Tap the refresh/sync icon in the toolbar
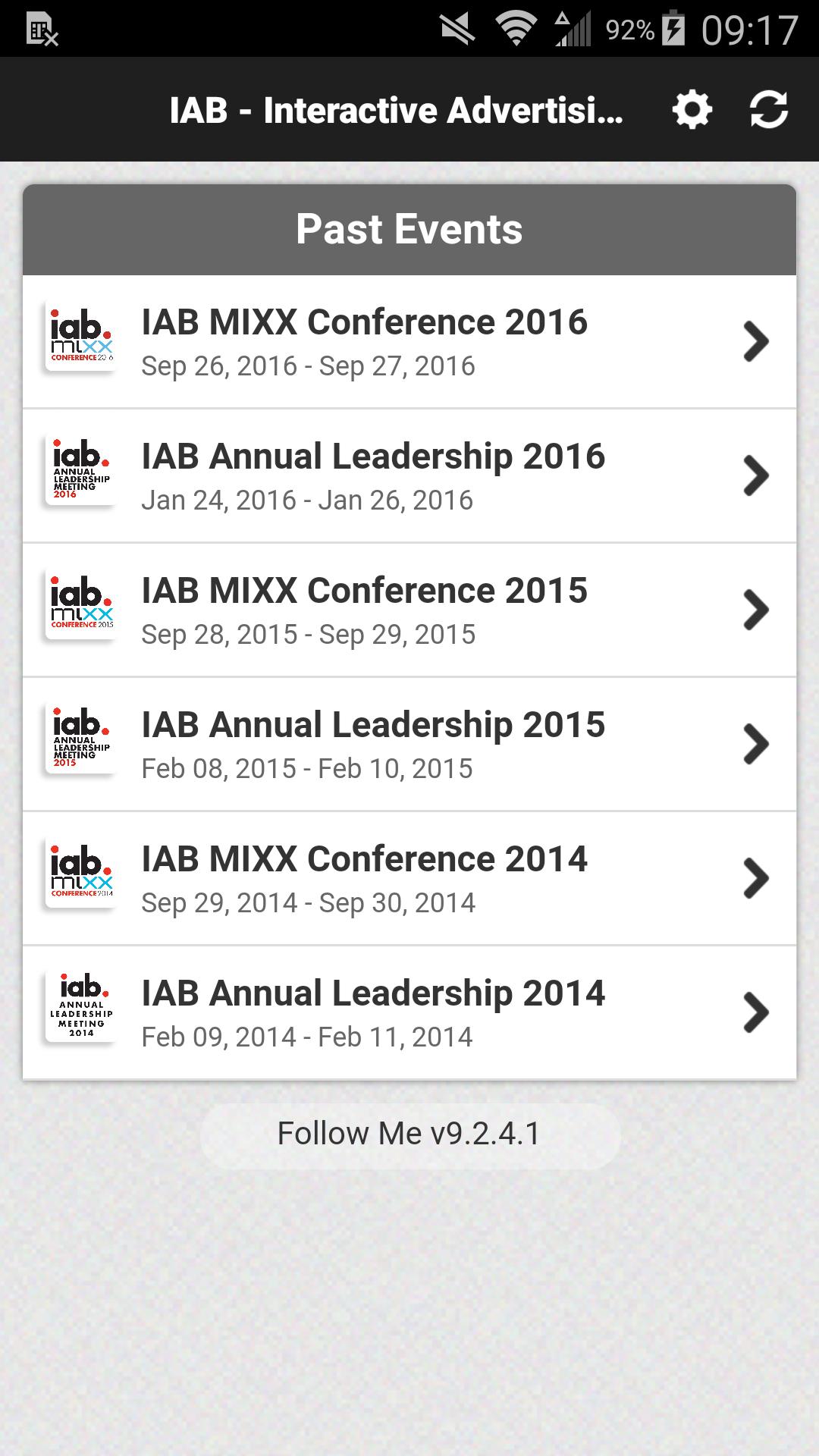Image resolution: width=819 pixels, height=1456 pixels. pos(768,110)
